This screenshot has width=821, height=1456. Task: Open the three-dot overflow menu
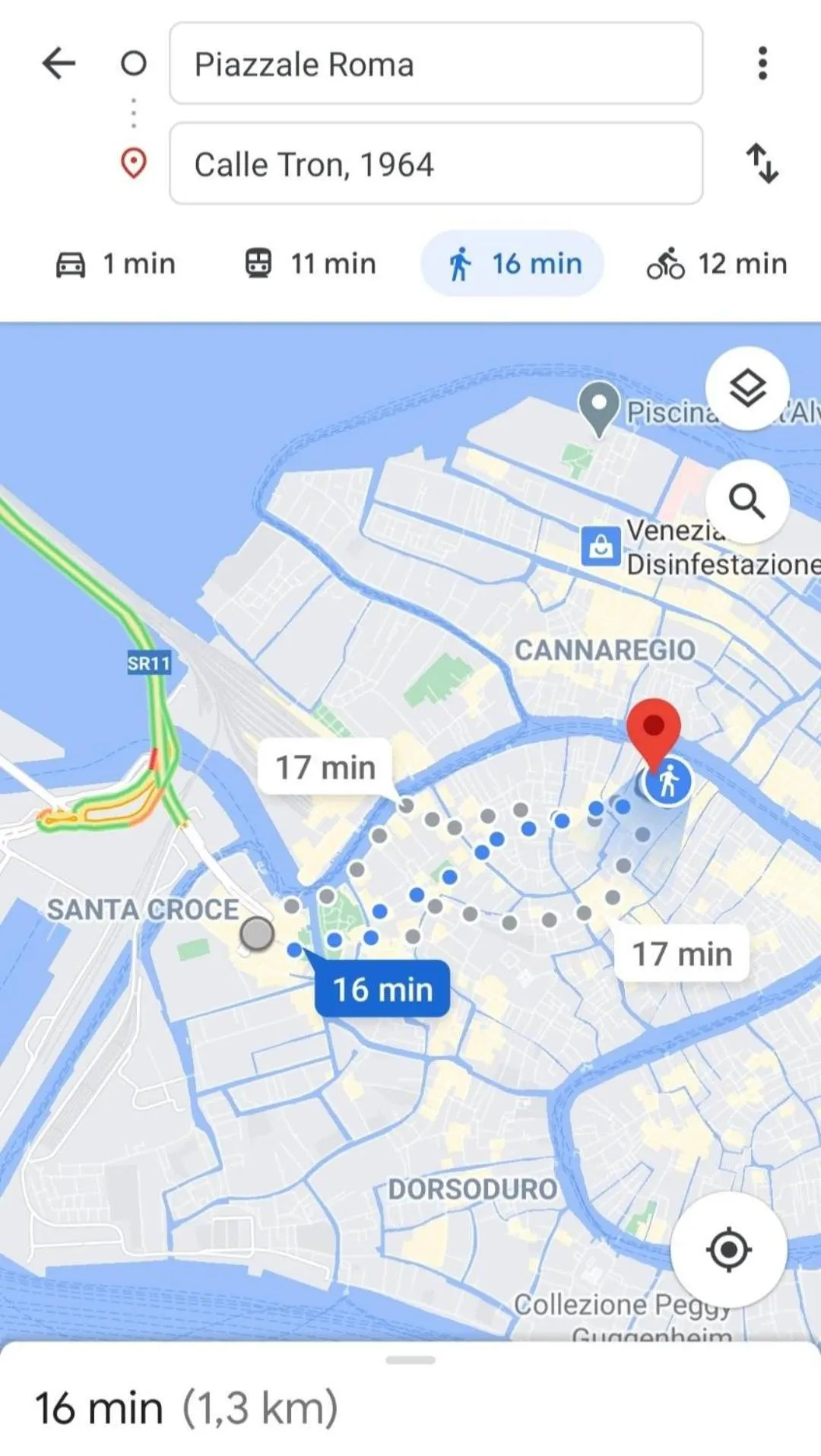click(x=762, y=63)
